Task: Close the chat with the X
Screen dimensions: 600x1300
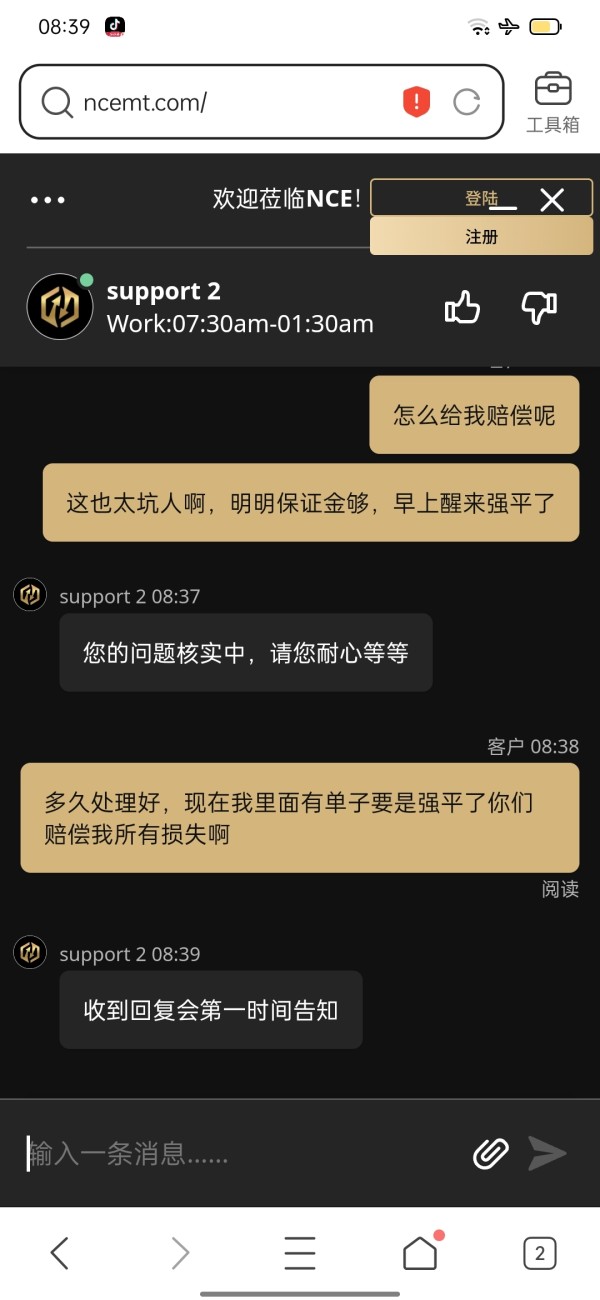Action: tap(552, 200)
